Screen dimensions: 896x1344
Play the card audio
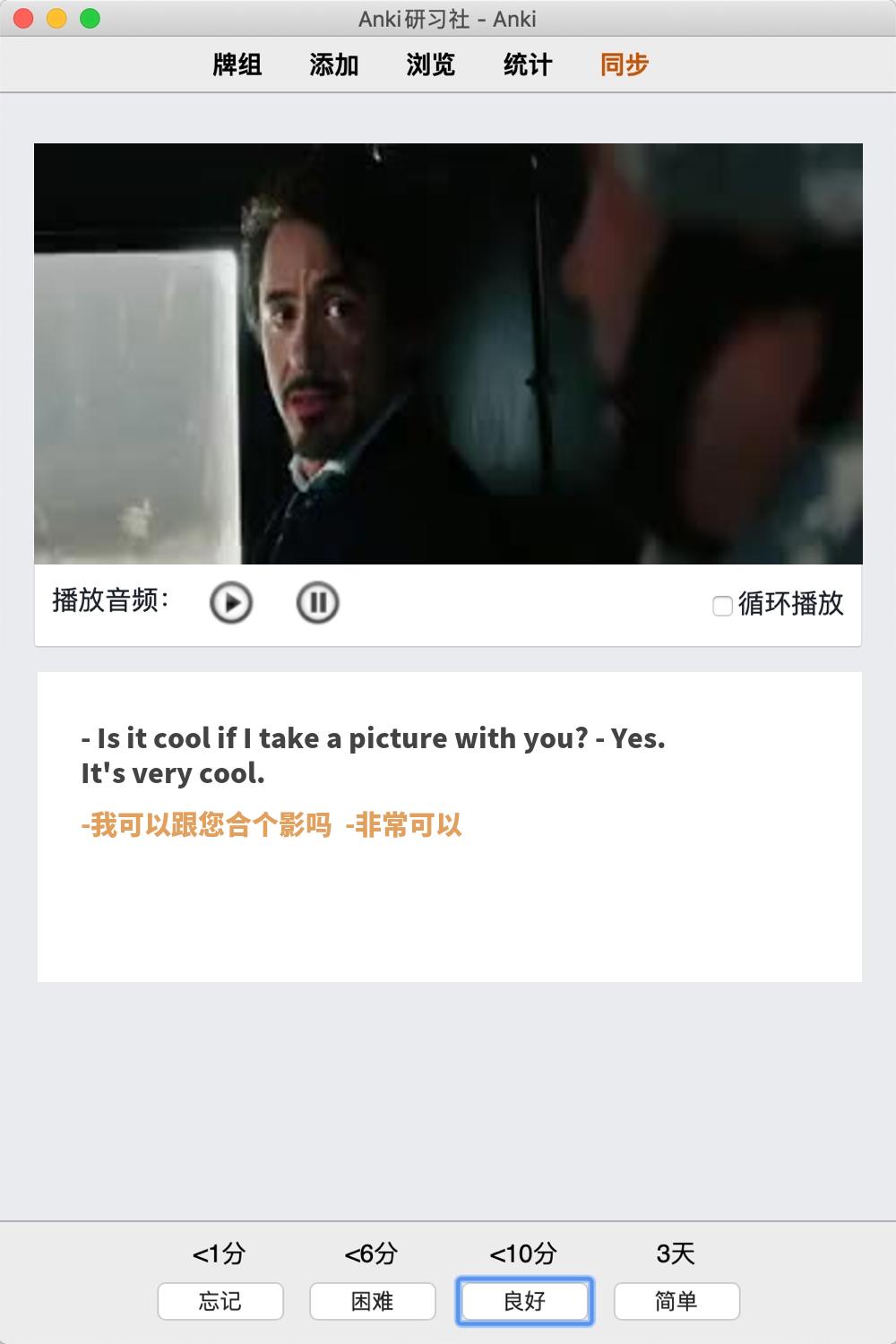coord(231,603)
